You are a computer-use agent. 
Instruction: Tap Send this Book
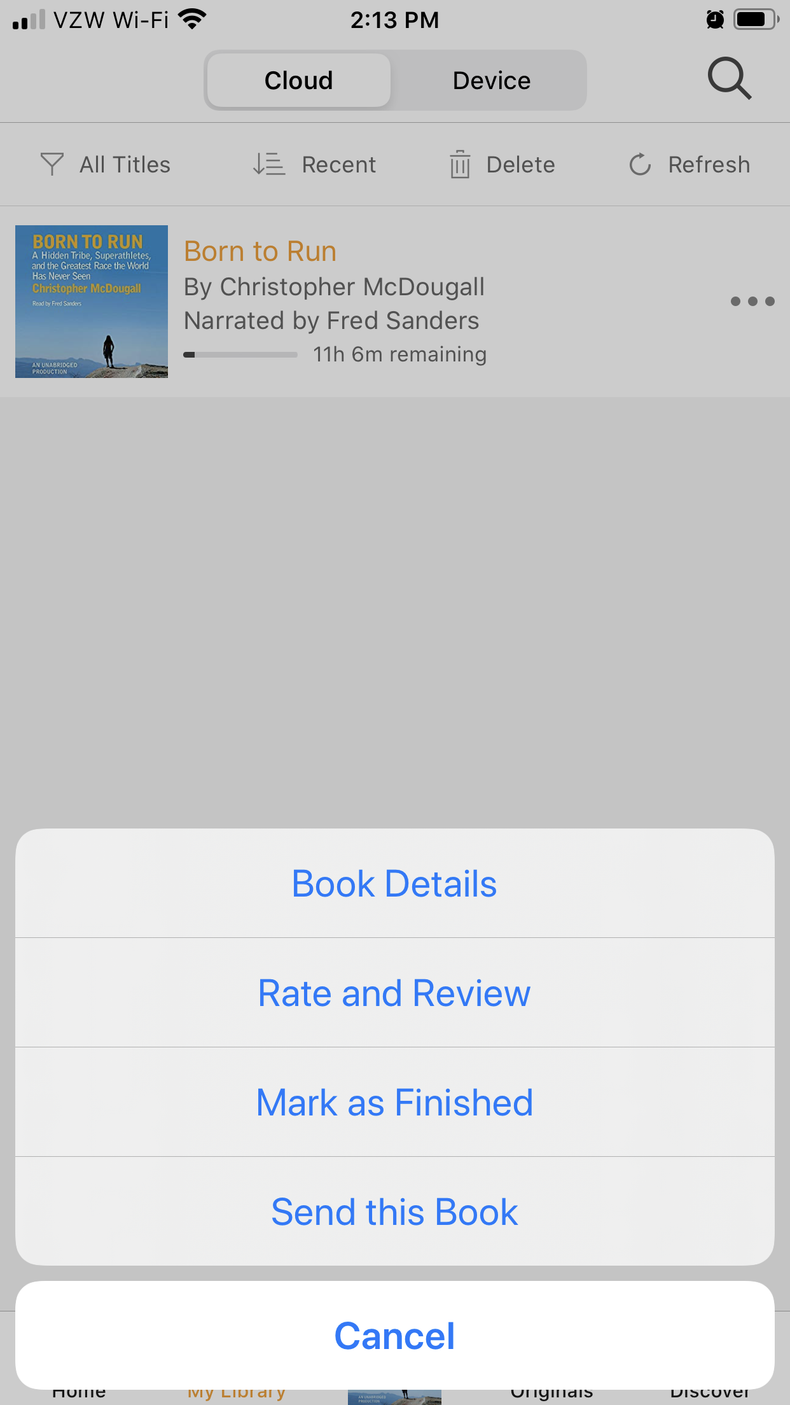pyautogui.click(x=394, y=1211)
